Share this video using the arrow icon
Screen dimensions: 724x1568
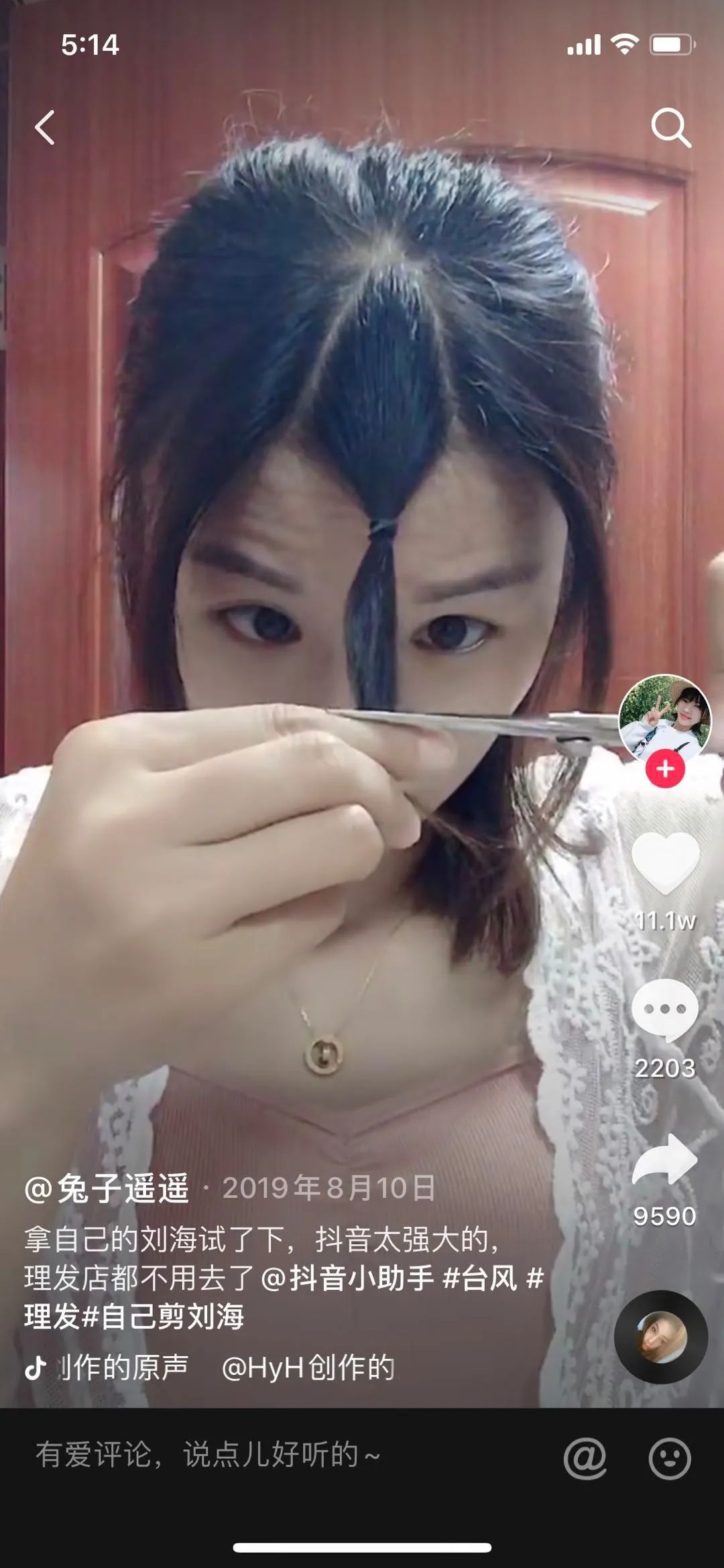click(665, 1160)
